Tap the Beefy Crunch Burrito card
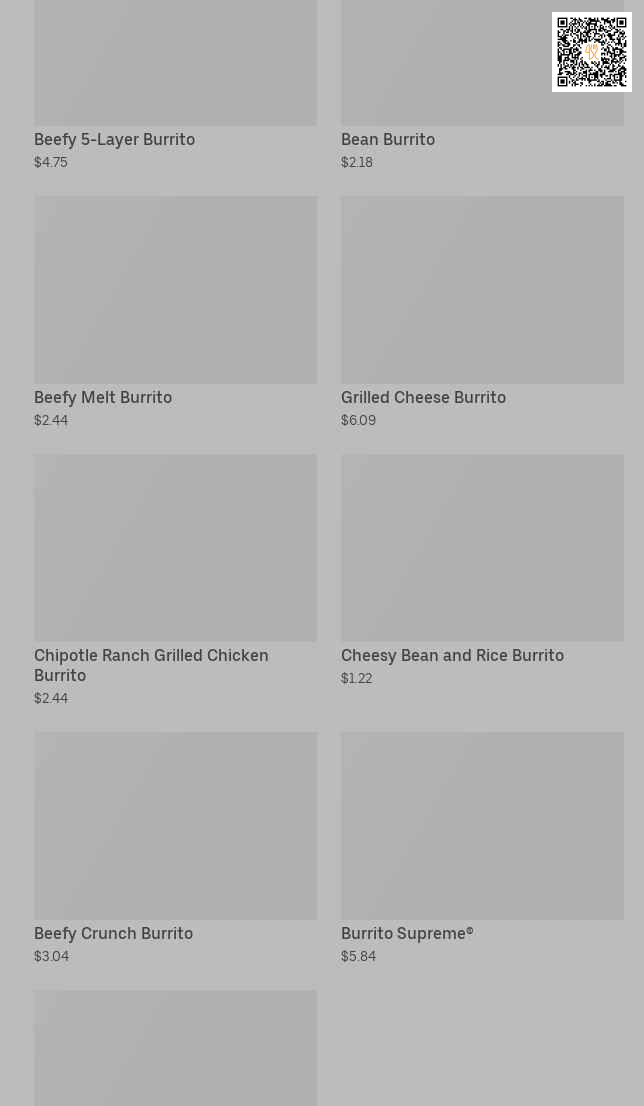The image size is (644, 1106). coord(175,849)
